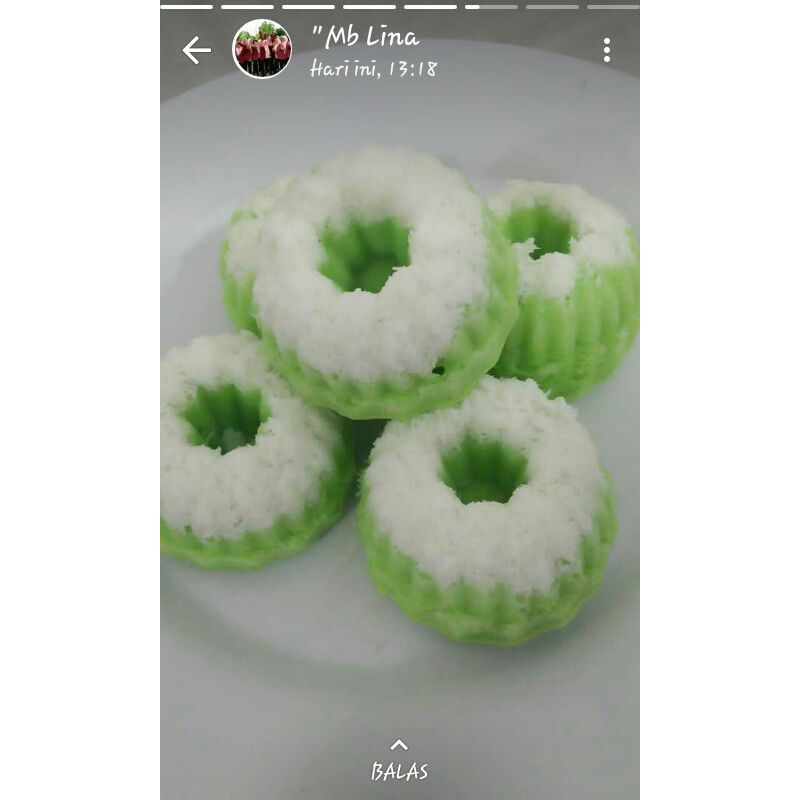Open the three-dot overflow menu
The image size is (800, 800).
coord(606,50)
